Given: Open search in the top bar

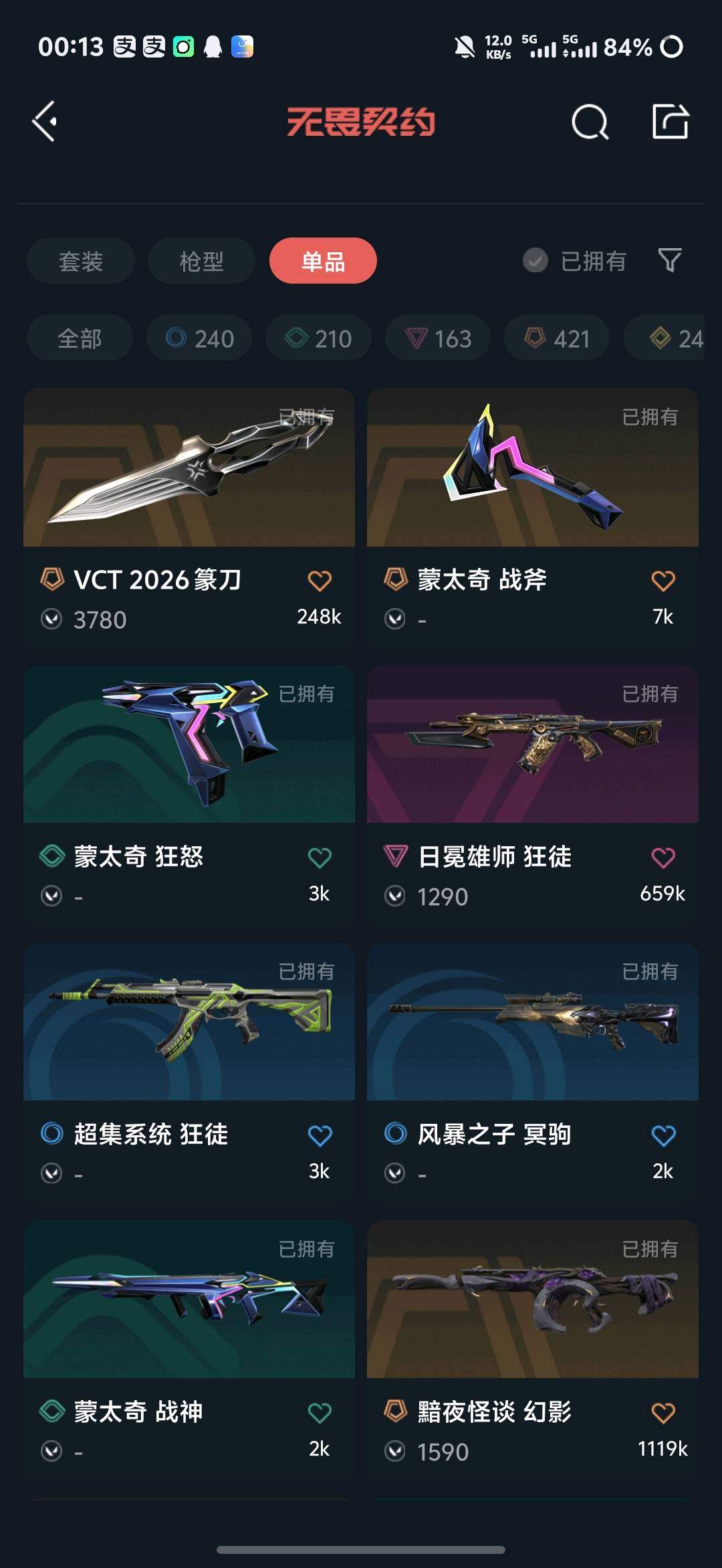Looking at the screenshot, I should pyautogui.click(x=590, y=122).
